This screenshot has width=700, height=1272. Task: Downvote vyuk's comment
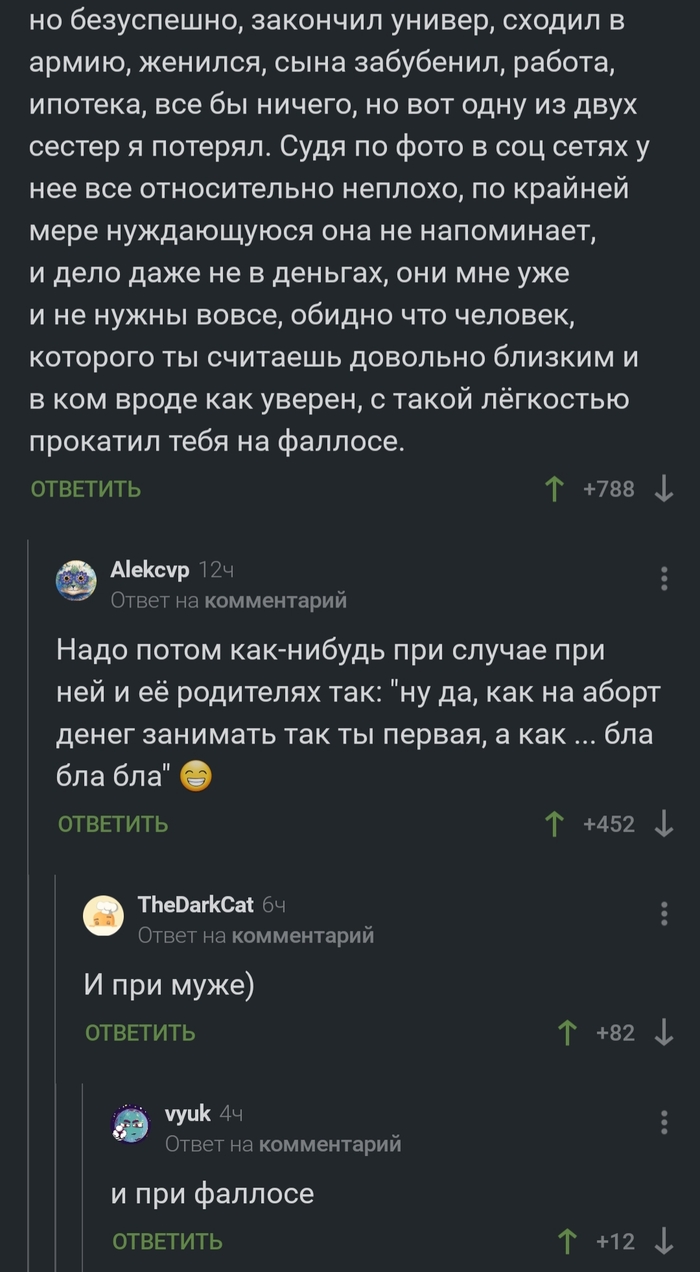tap(663, 1242)
